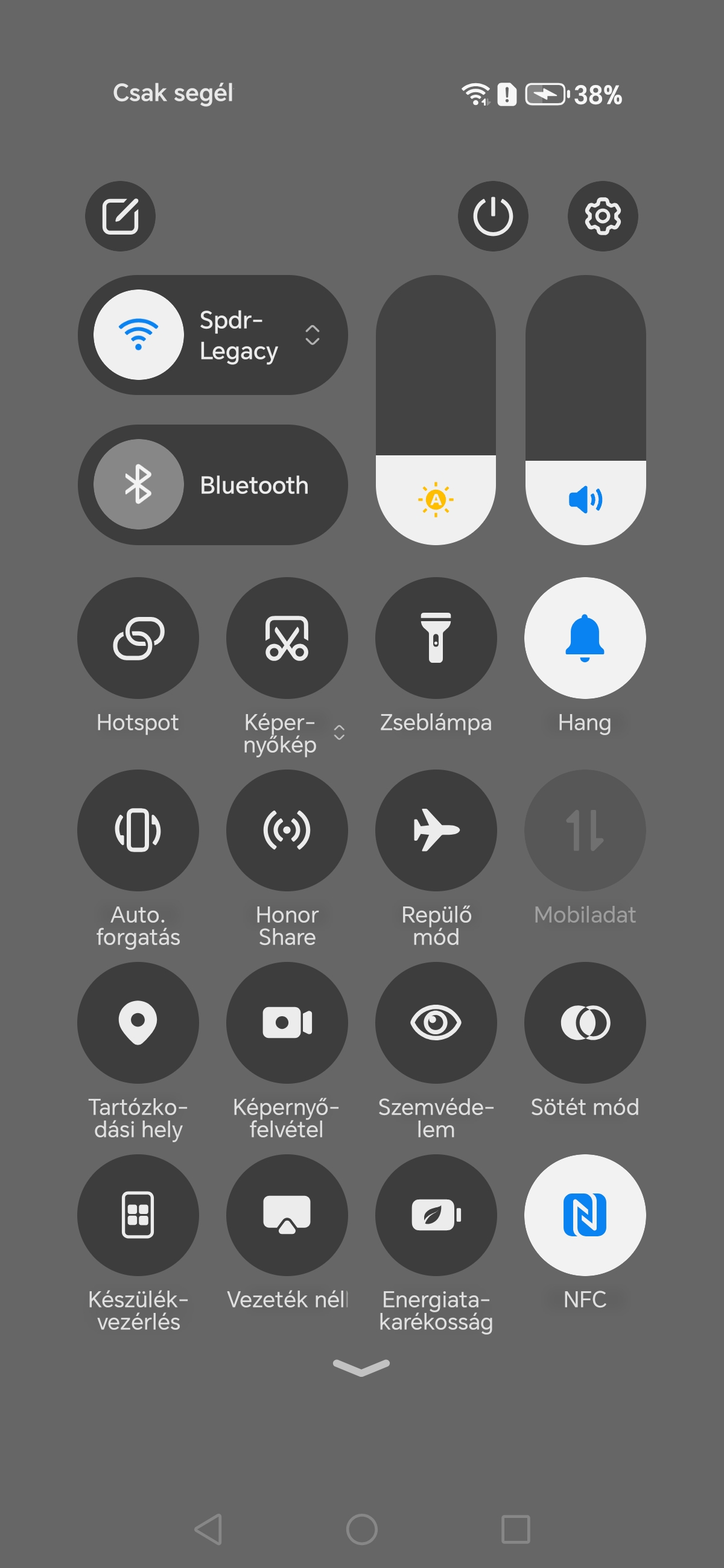Start Képernyőfelvétel screen recording
Viewport: 724px width, 1568px height.
287,1023
